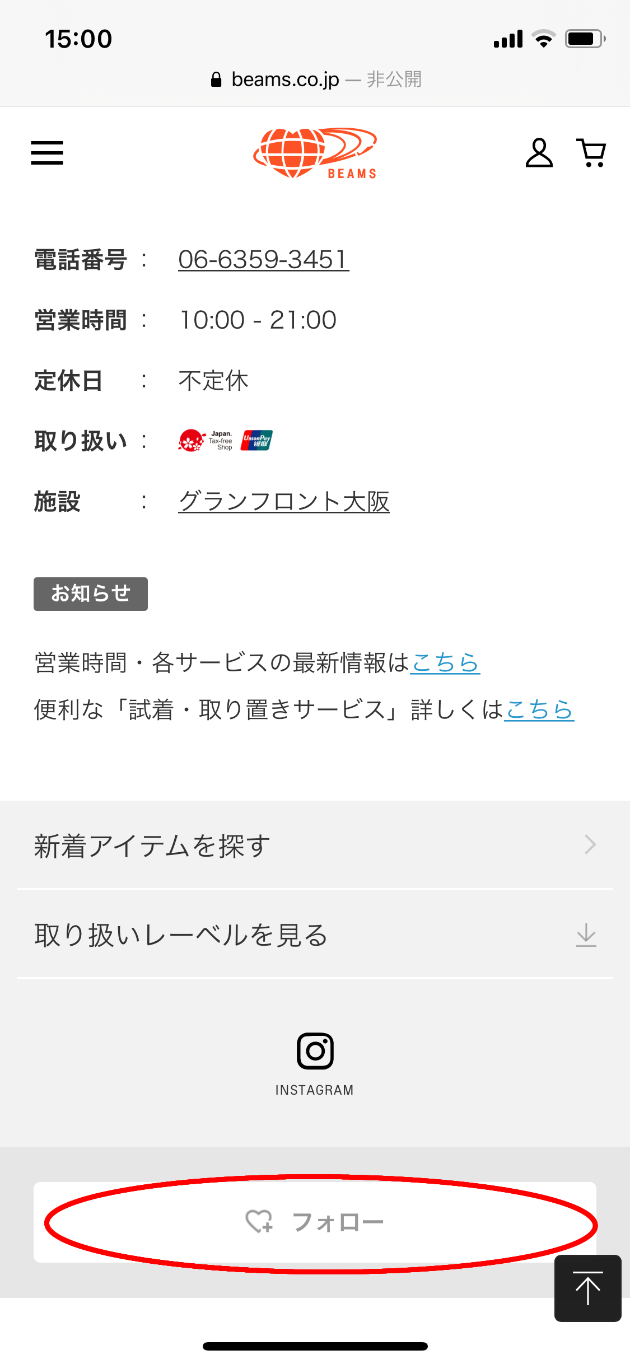Open こちら link for 試着・取り置きサービス
The height and width of the screenshot is (1364, 630).
point(539,710)
